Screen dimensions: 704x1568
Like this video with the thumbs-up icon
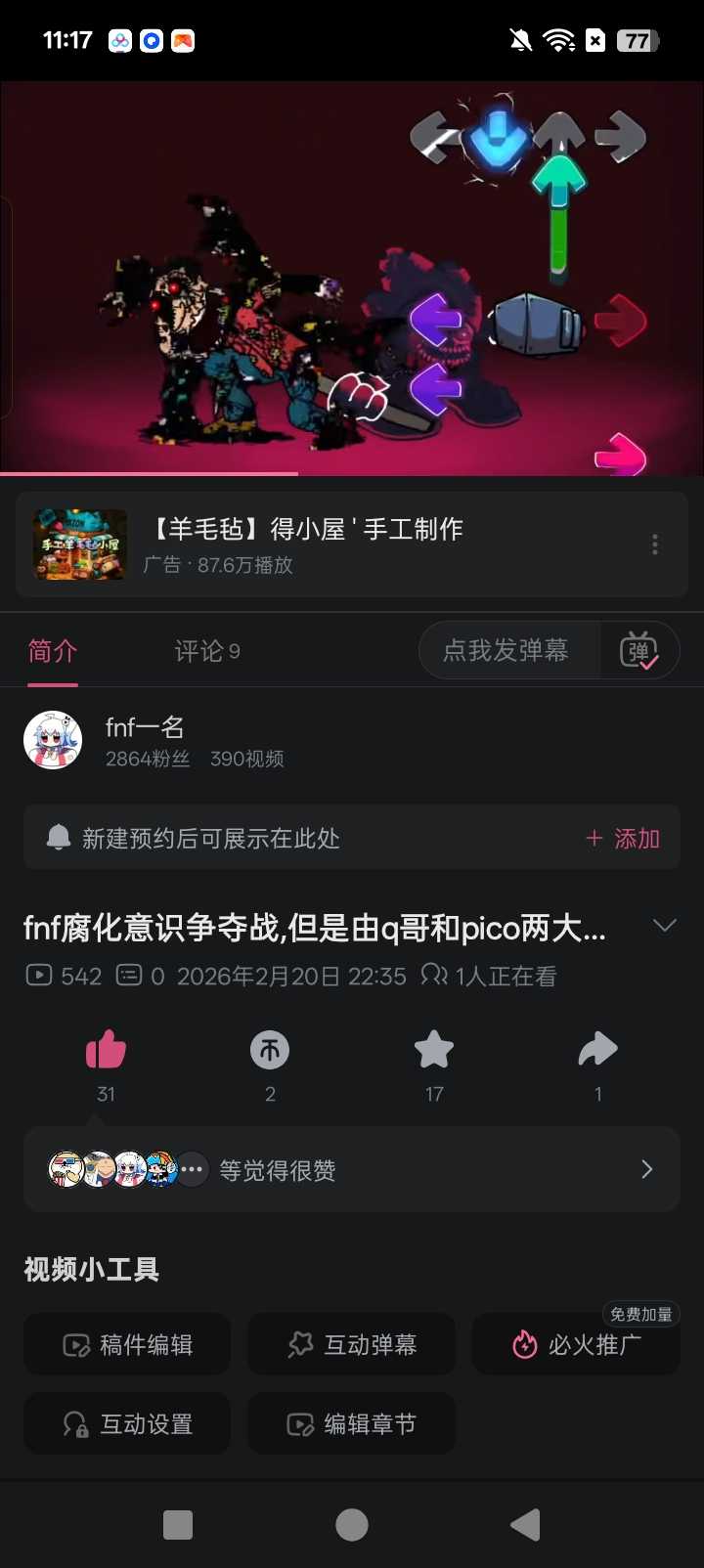coord(106,1051)
